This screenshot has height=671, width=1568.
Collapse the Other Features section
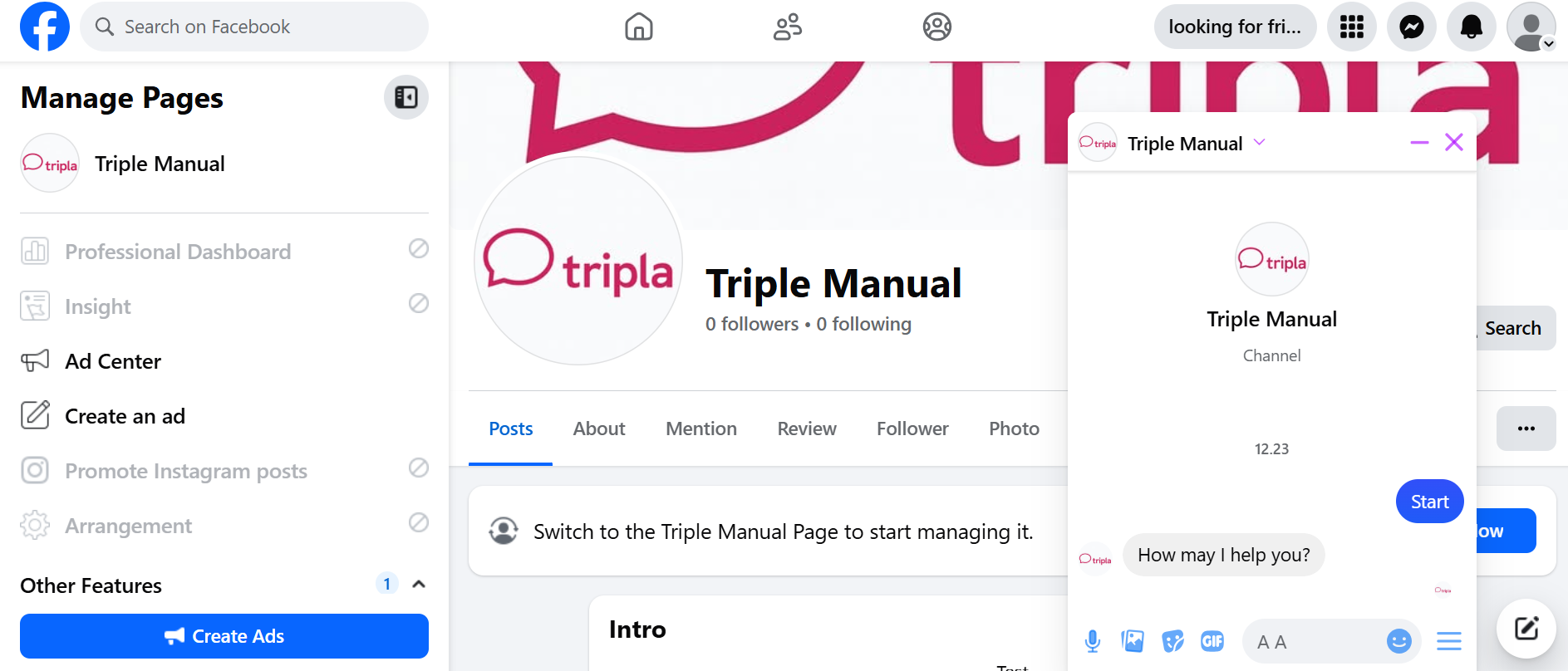point(419,584)
